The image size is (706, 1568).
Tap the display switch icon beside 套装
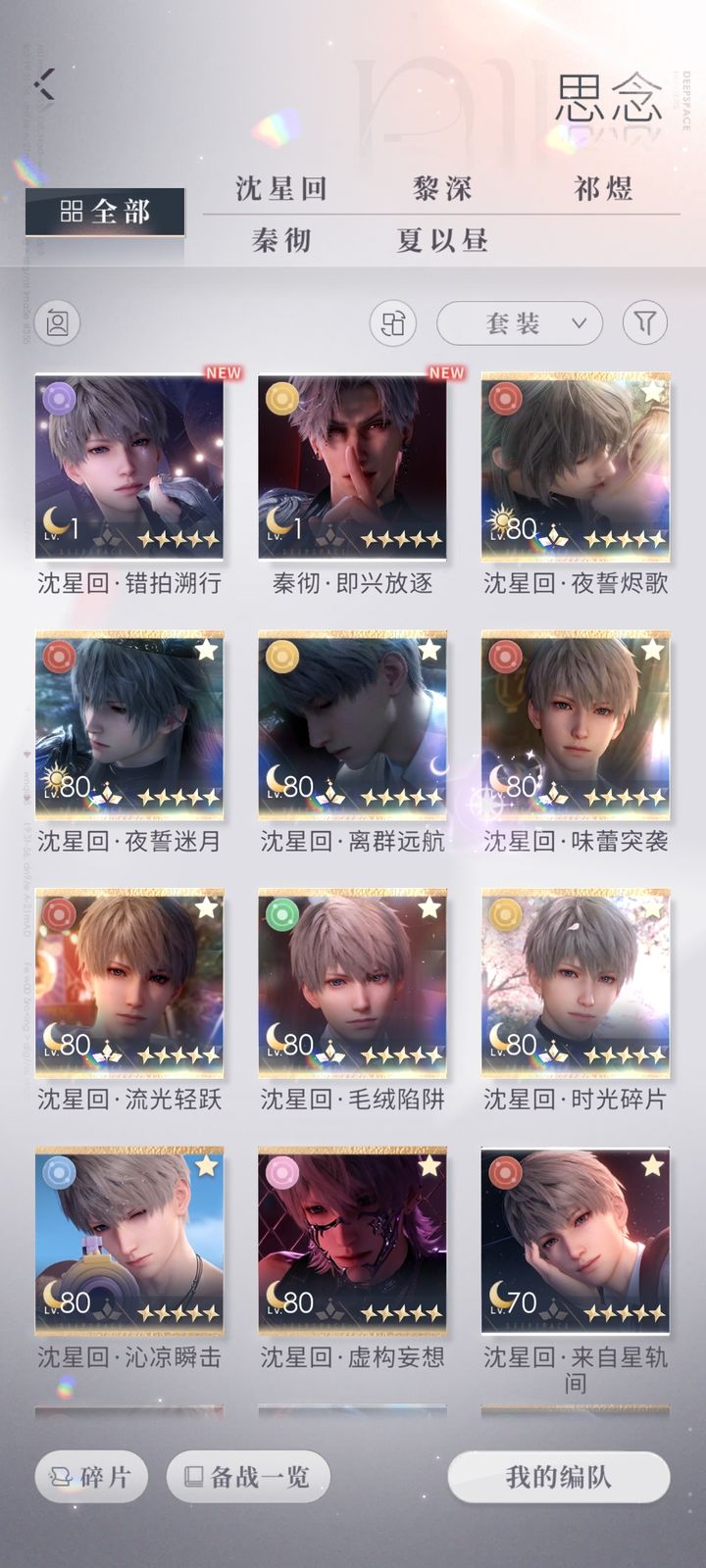395,322
